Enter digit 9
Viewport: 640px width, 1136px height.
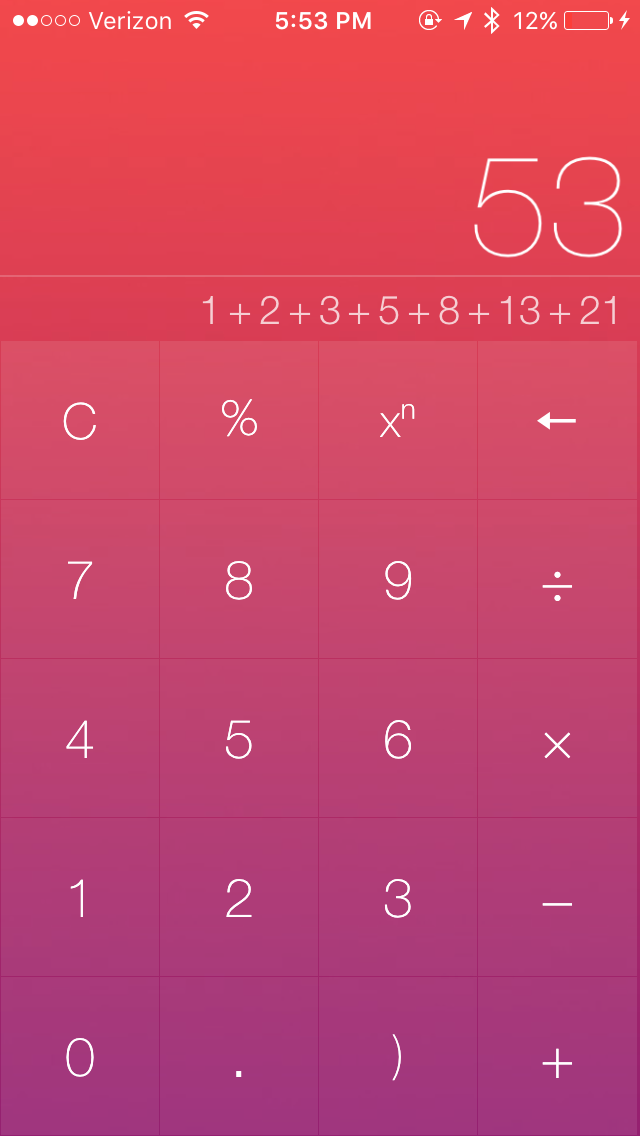click(398, 580)
